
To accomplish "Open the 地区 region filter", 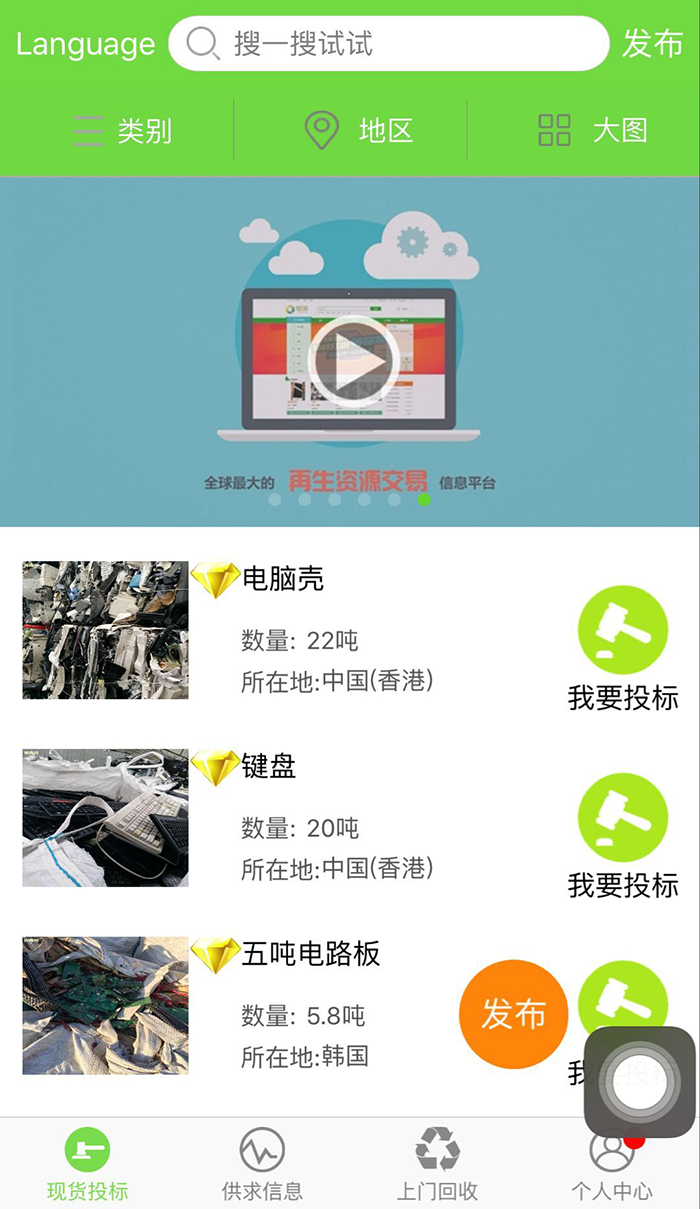I will 357,131.
